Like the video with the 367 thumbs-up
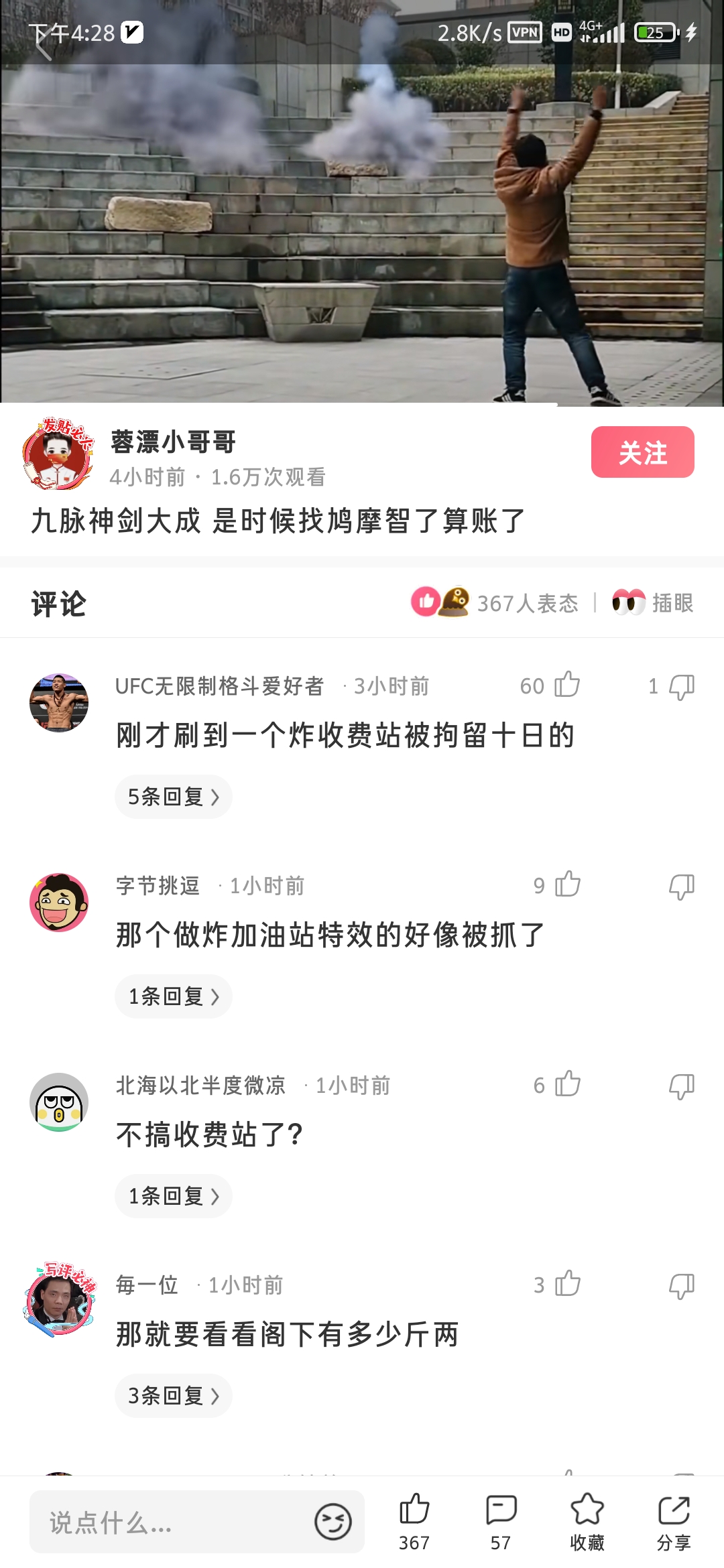Image resolution: width=724 pixels, height=1568 pixels. click(x=414, y=1521)
